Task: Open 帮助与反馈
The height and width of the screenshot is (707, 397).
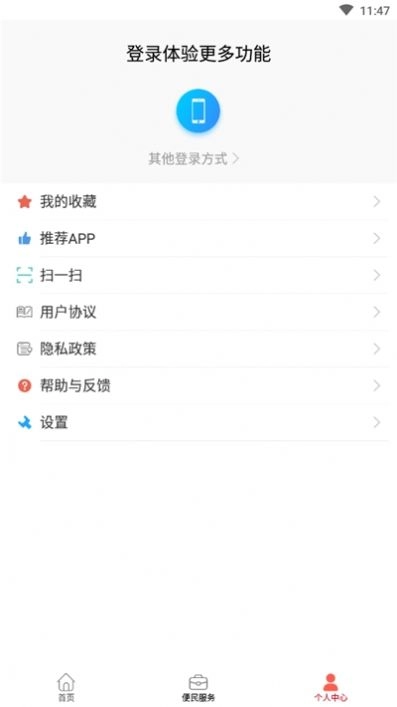Action: 198,386
